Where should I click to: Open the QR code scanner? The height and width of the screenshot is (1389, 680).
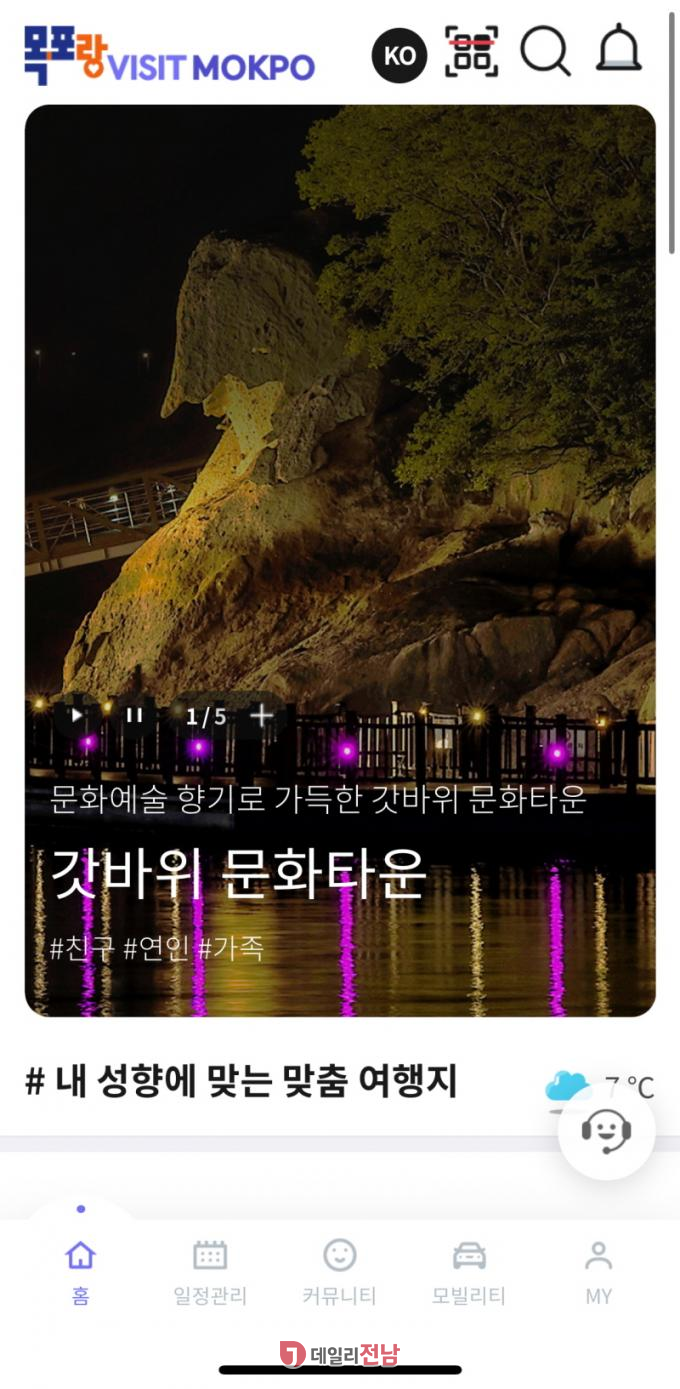coord(472,52)
